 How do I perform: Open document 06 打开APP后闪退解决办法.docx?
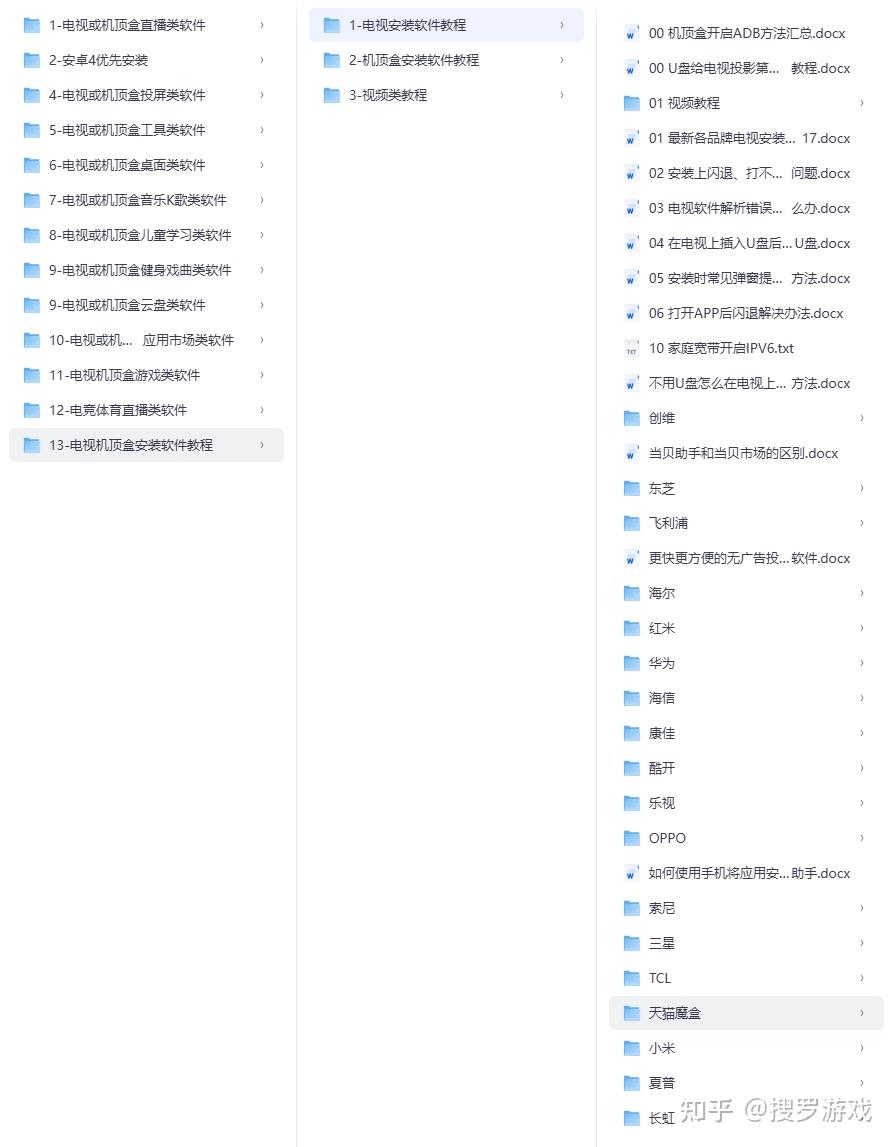pos(745,313)
